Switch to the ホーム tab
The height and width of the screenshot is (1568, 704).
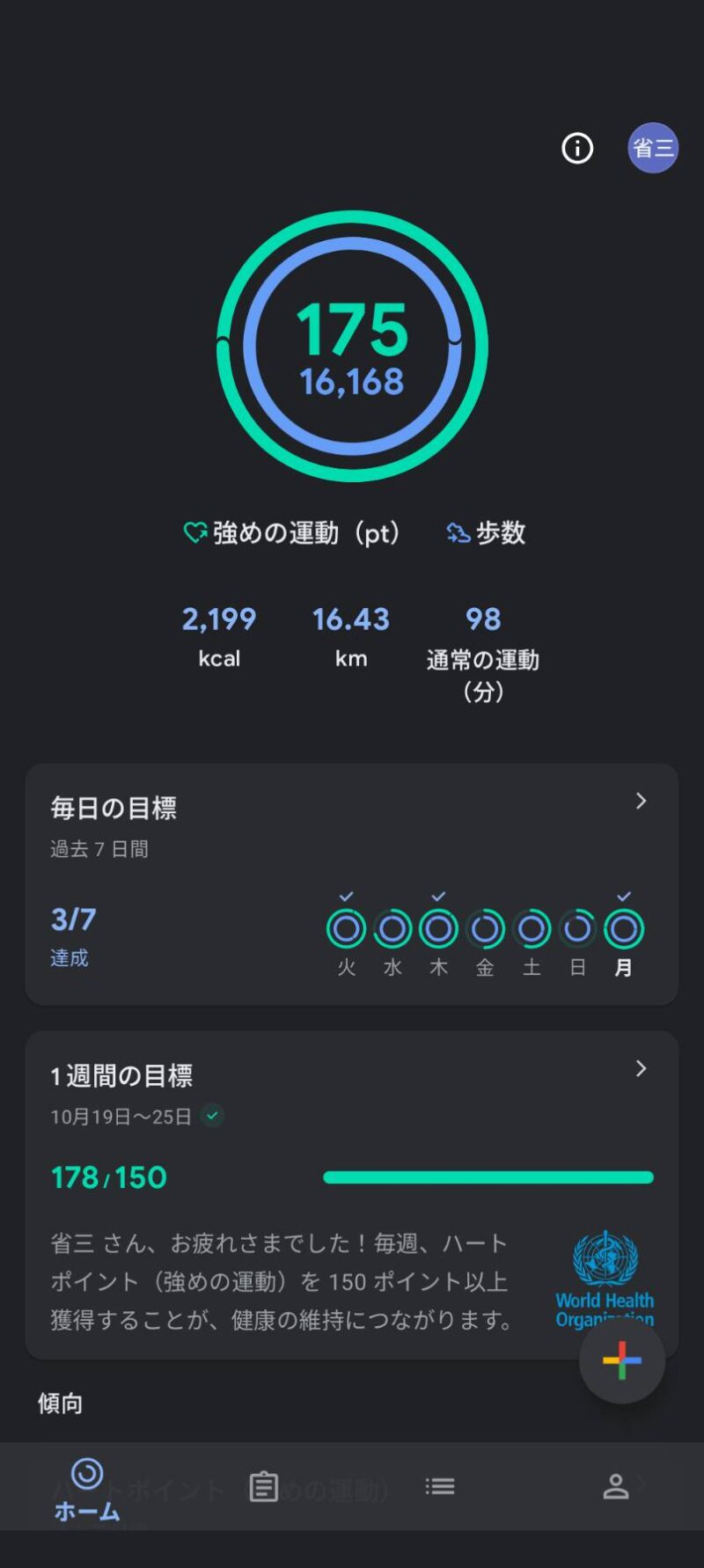(87, 1489)
